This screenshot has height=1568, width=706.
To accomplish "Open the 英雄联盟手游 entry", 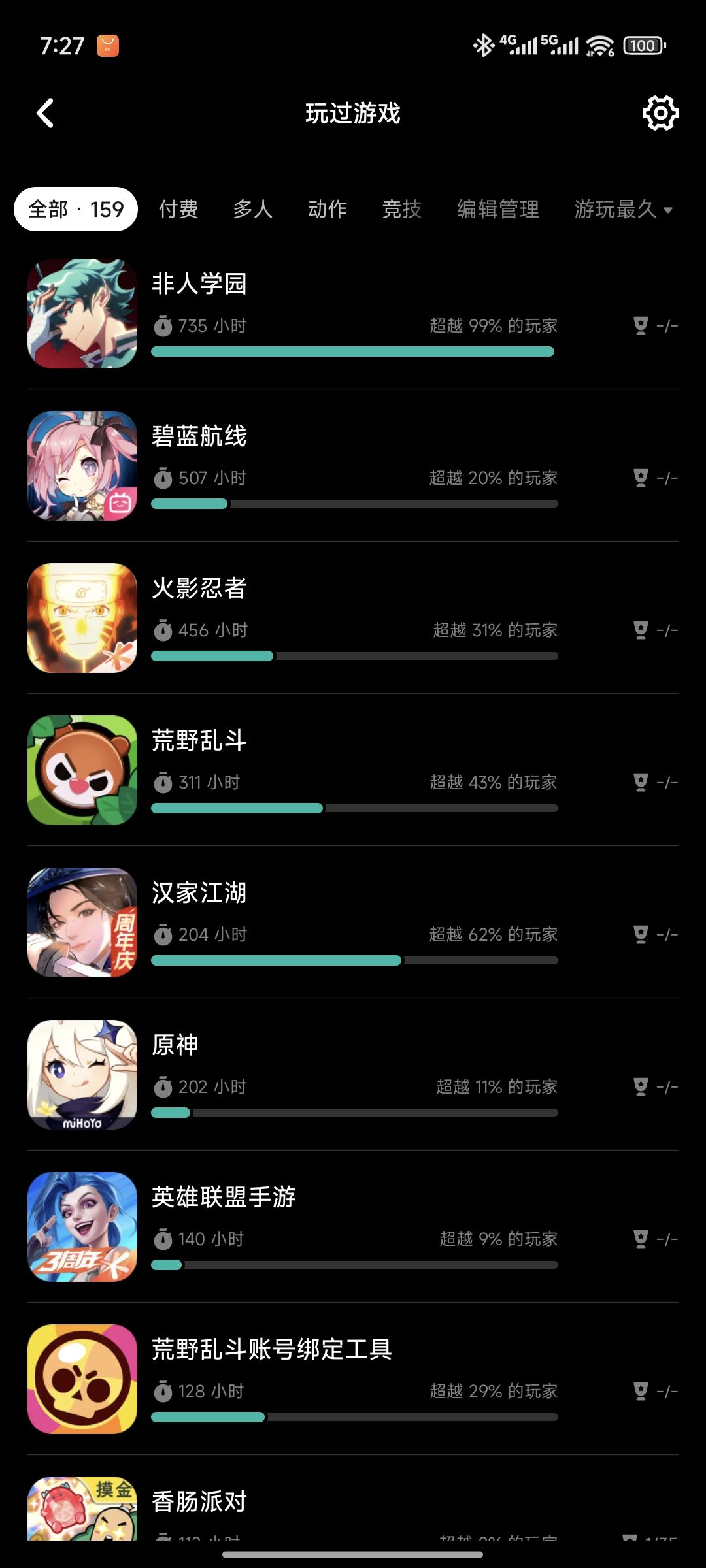I will pos(353,1227).
